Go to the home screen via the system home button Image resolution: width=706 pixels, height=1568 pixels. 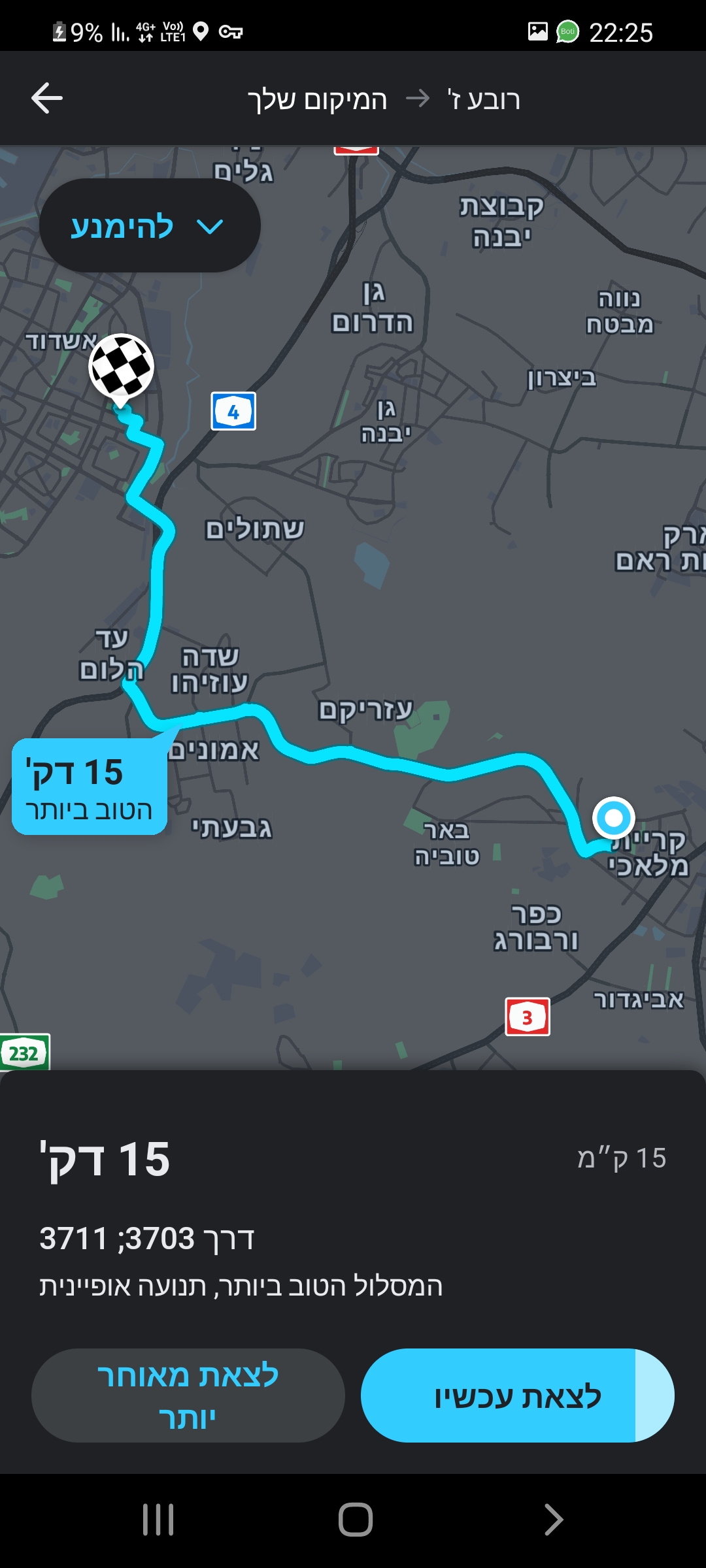pyautogui.click(x=355, y=1520)
